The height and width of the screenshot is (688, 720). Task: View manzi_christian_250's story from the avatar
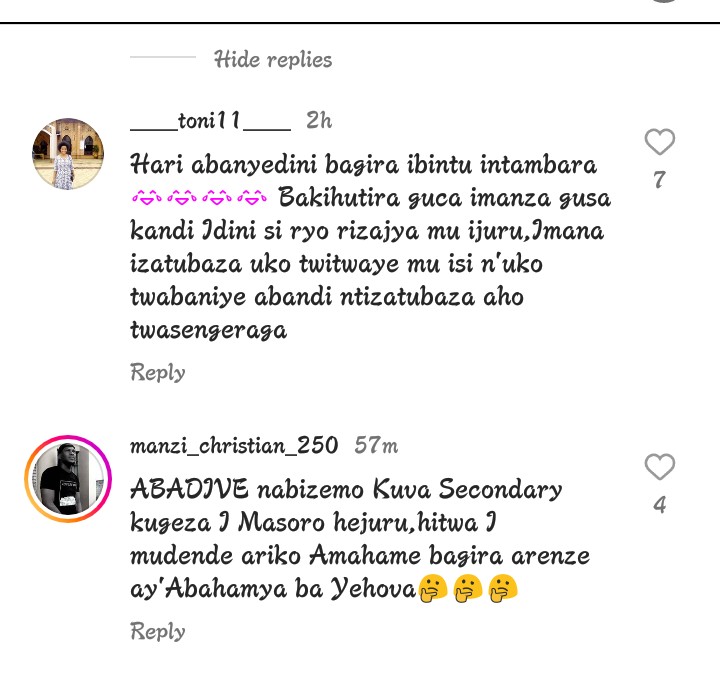pyautogui.click(x=68, y=480)
